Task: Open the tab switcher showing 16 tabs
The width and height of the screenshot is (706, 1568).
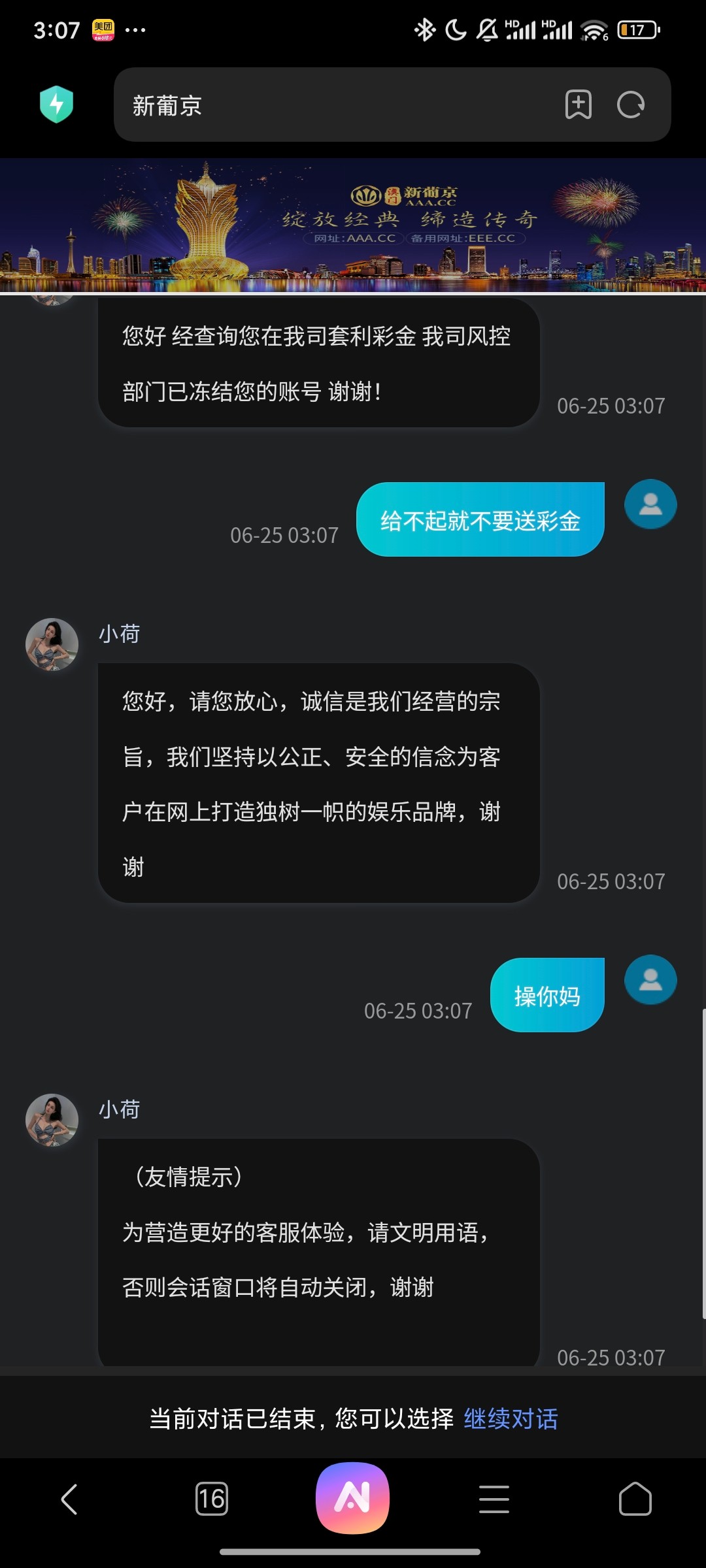Action: (211, 1499)
